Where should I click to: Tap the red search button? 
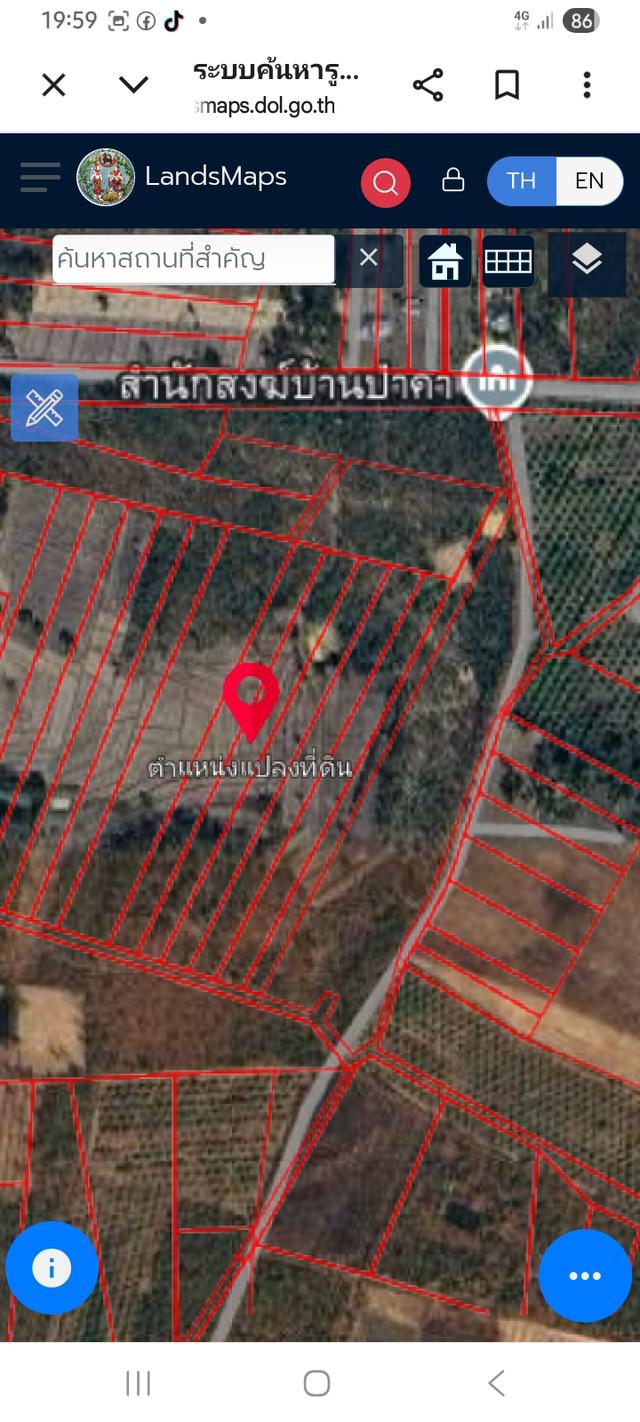386,183
